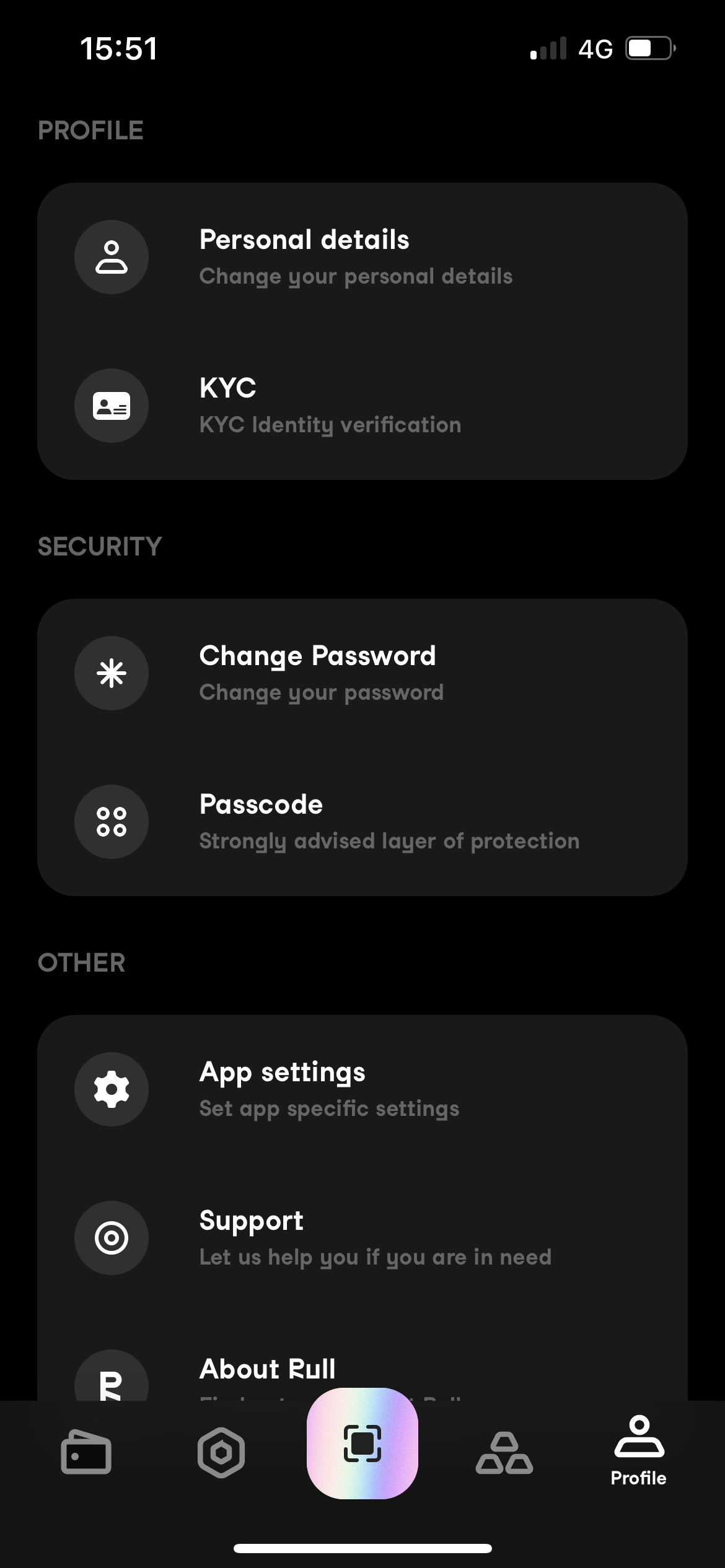Switch to the gold bars tab

(x=504, y=1452)
